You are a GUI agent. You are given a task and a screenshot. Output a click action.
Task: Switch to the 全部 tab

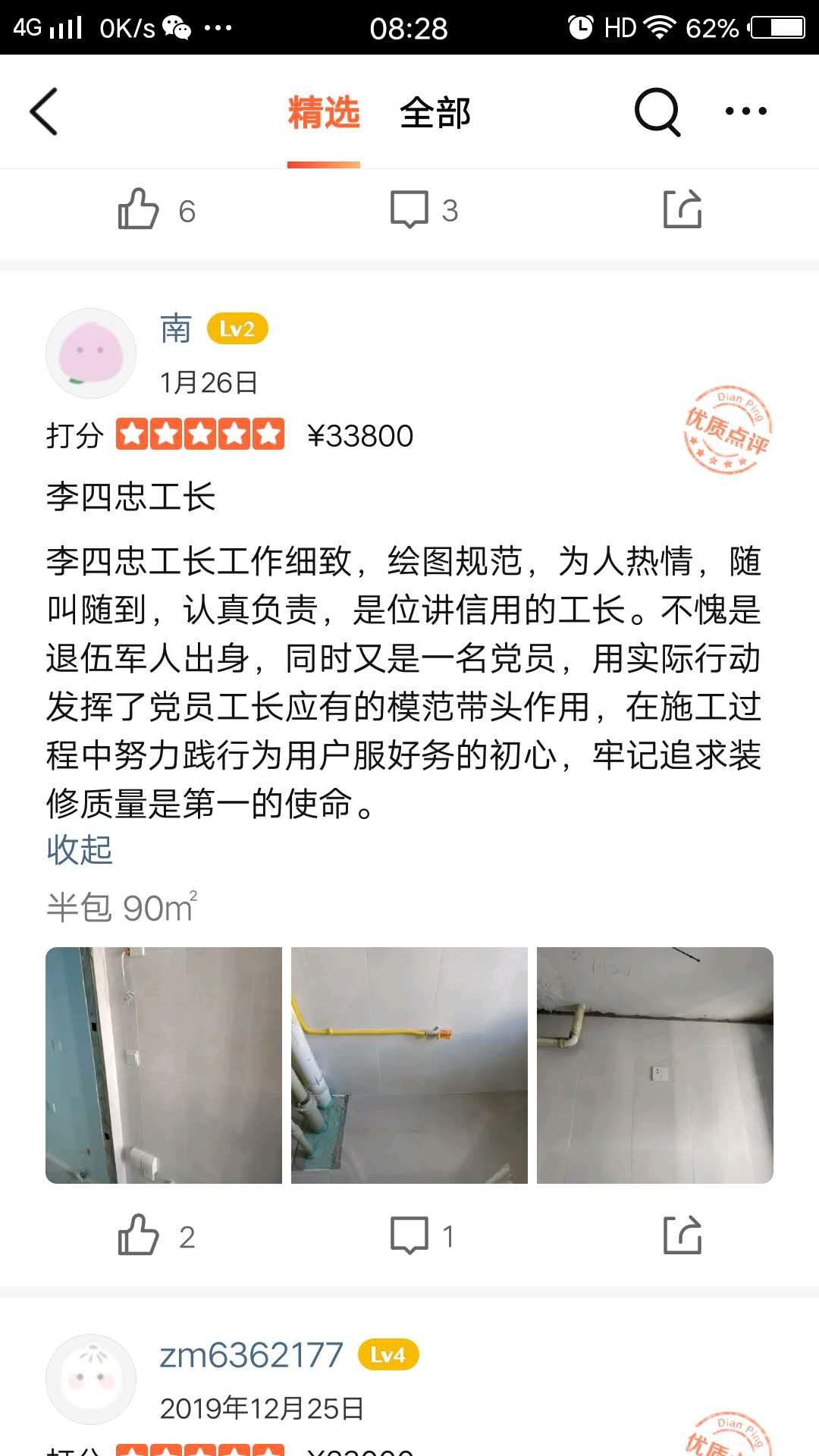point(435,113)
